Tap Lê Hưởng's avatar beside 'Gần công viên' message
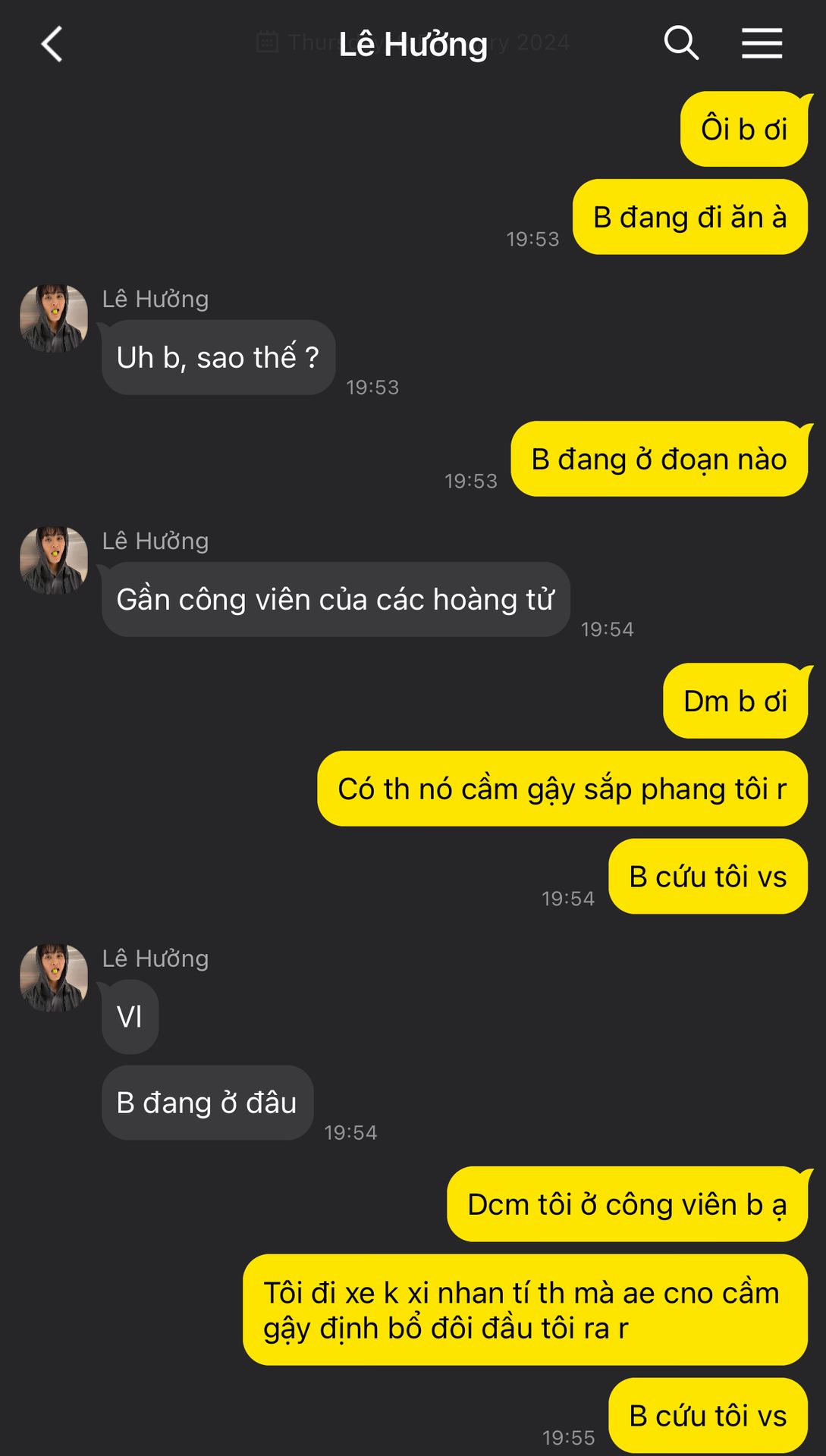This screenshot has width=826, height=1456. point(54,560)
